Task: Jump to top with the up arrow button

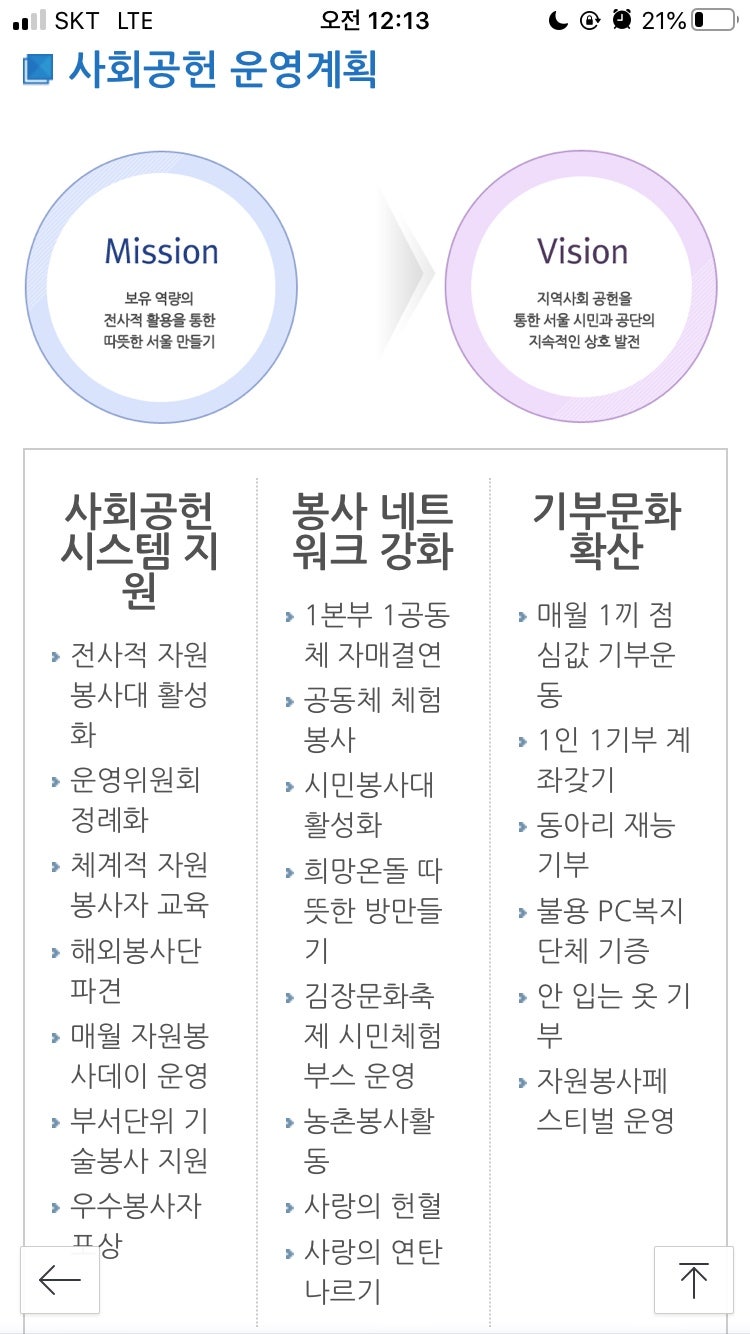Action: point(693,1279)
